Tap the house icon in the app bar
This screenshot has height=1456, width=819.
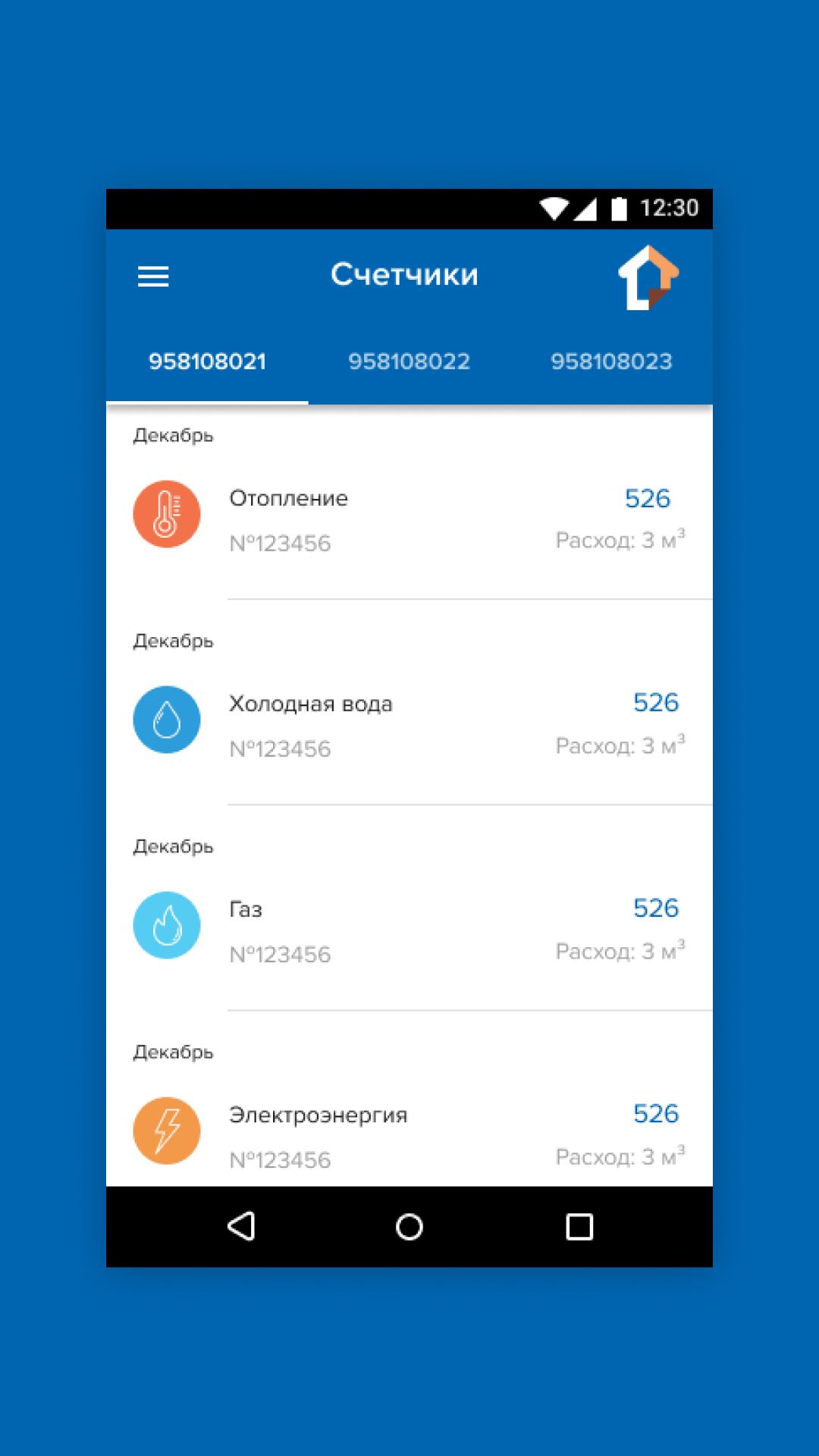[648, 278]
